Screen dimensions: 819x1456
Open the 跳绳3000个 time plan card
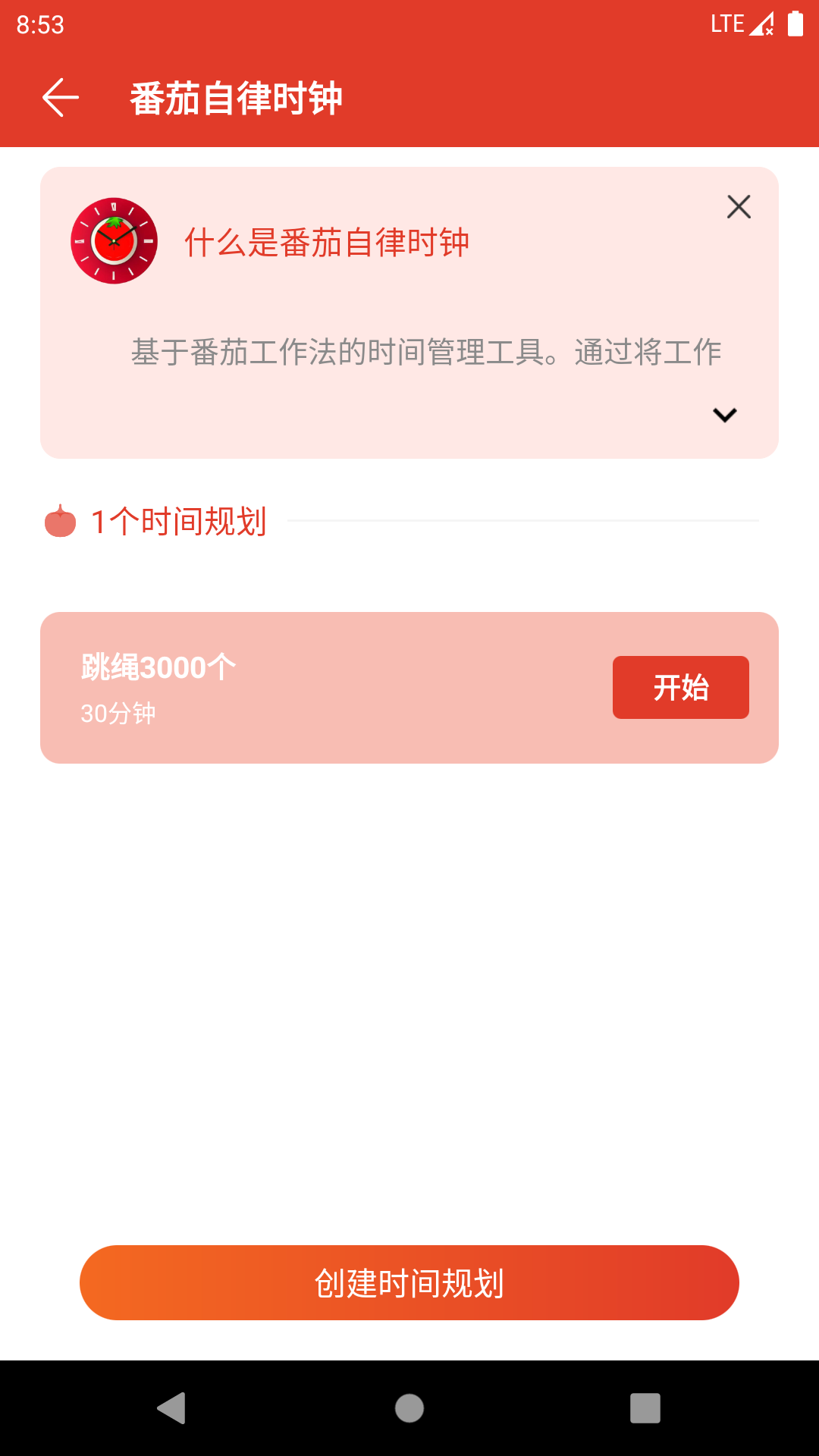(409, 688)
